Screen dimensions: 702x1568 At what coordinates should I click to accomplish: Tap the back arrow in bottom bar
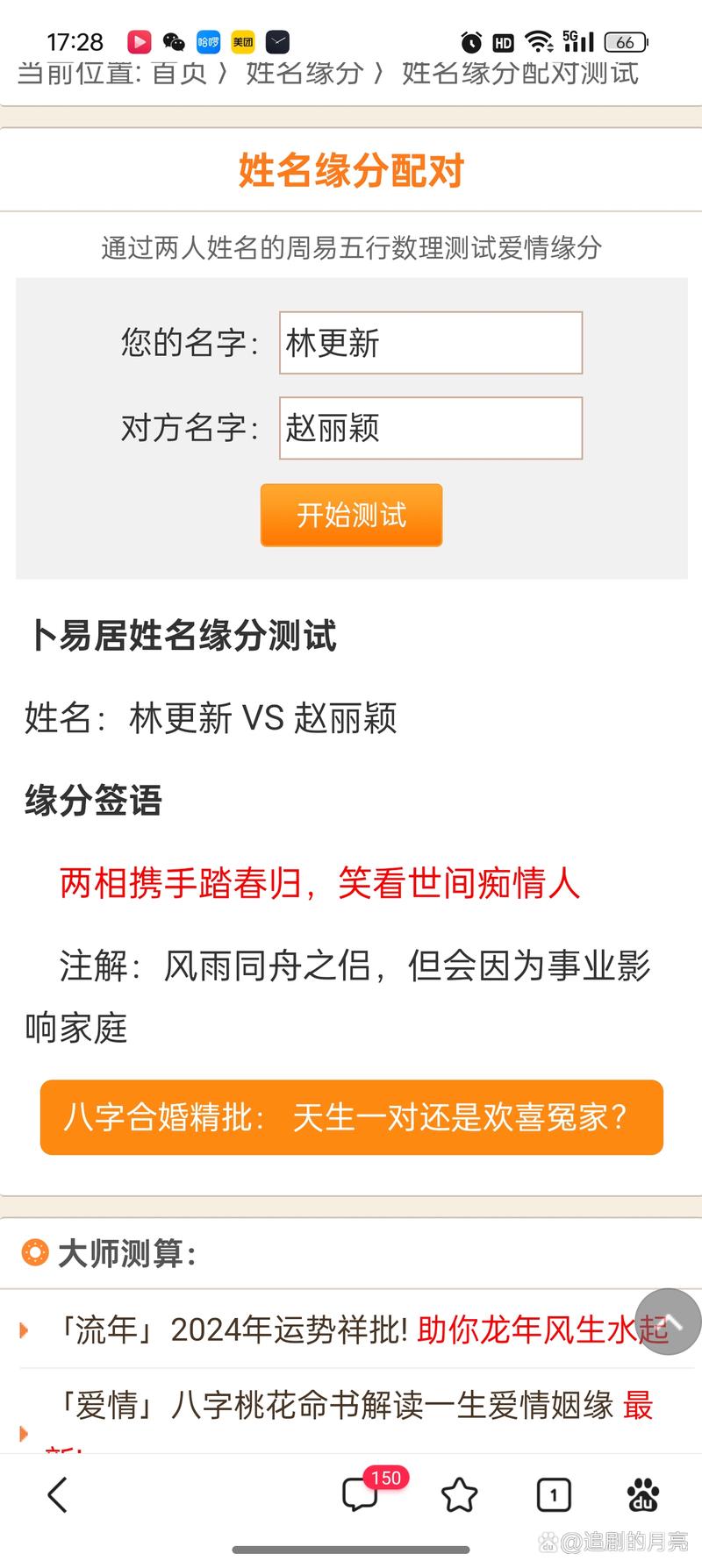57,1496
